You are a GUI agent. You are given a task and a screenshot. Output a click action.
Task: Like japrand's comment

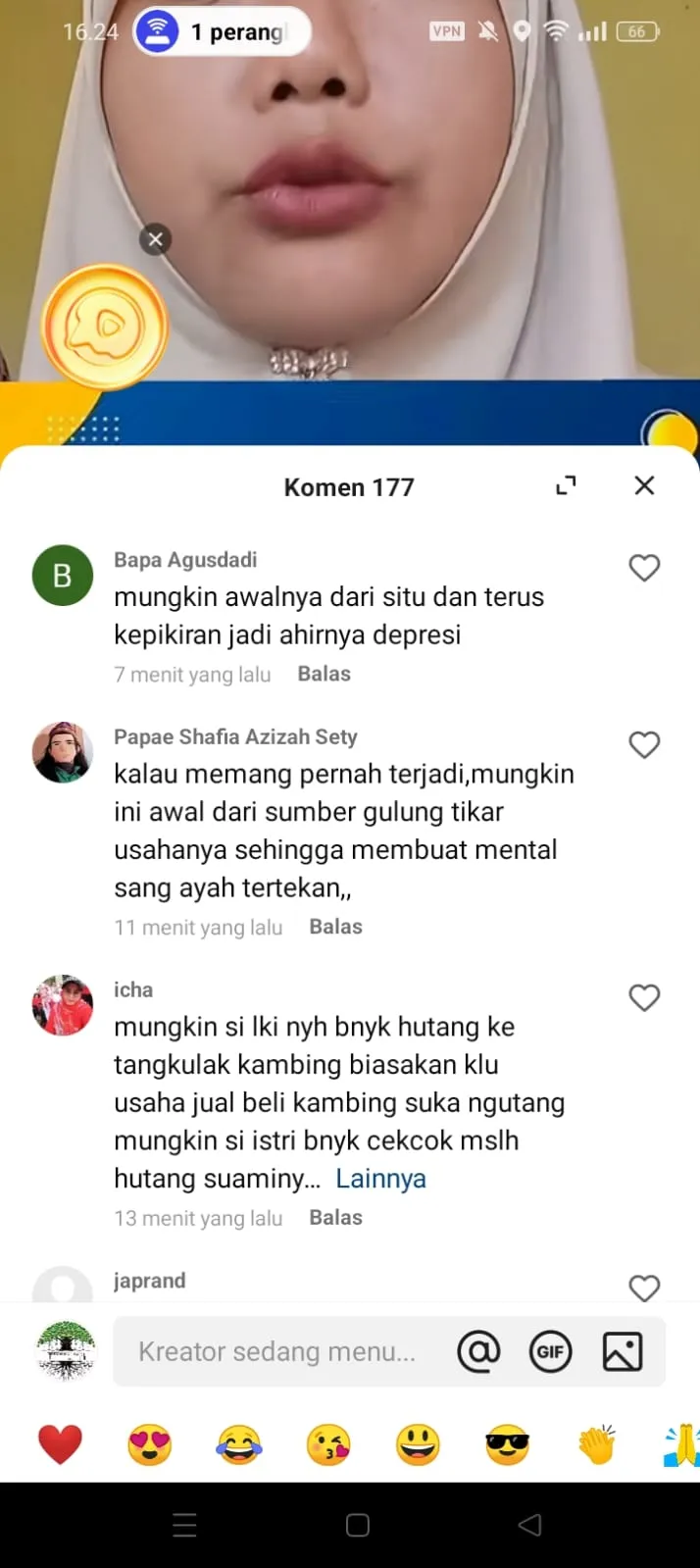point(644,1288)
